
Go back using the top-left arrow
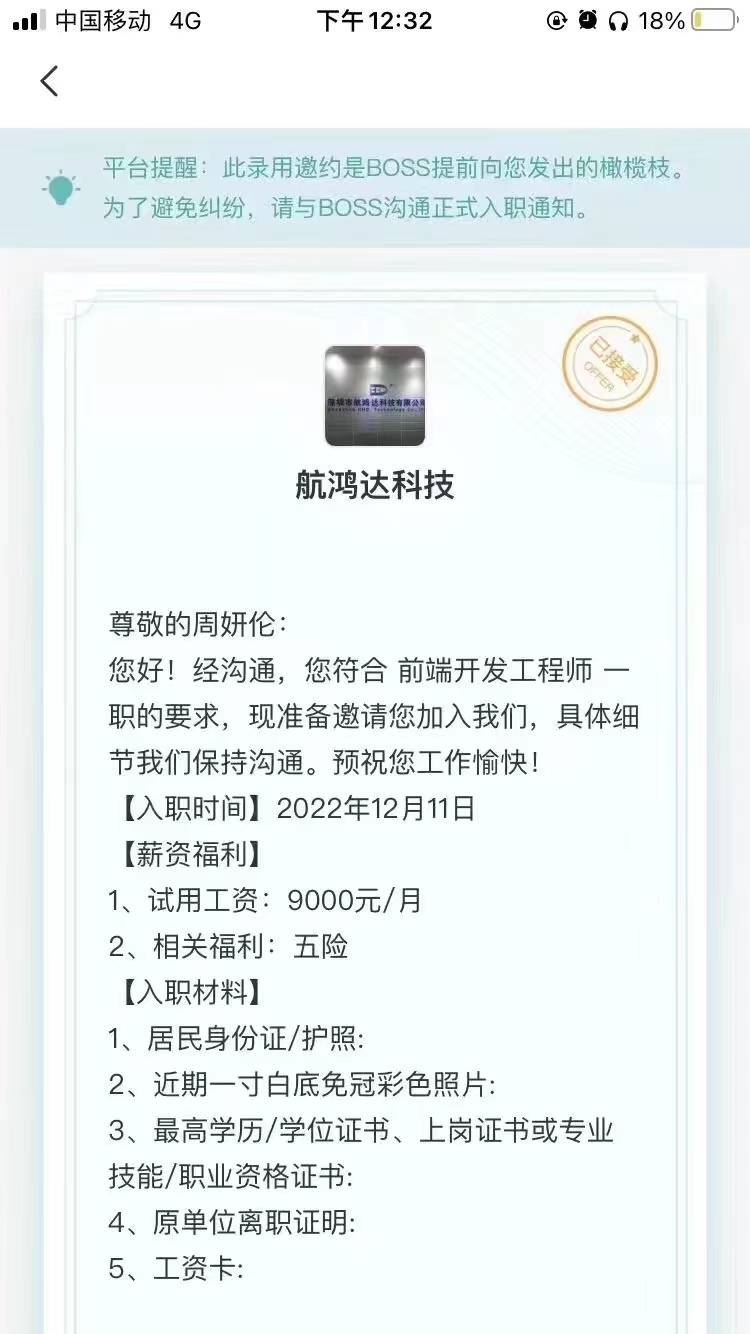pos(49,81)
